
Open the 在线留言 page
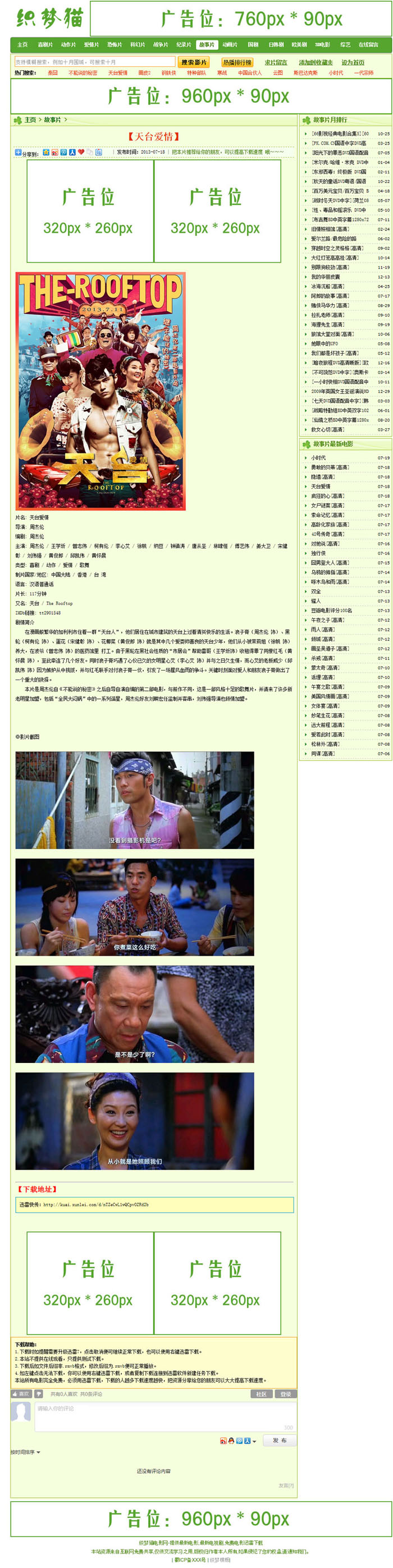(x=368, y=44)
